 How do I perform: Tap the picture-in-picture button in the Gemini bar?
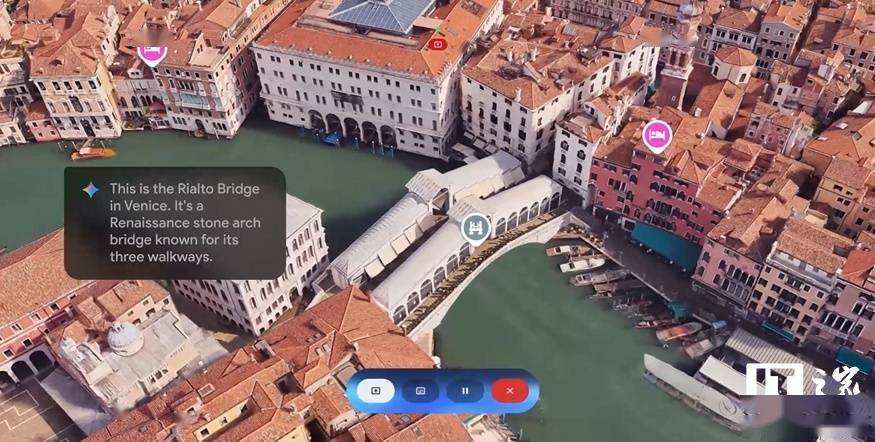coord(421,391)
